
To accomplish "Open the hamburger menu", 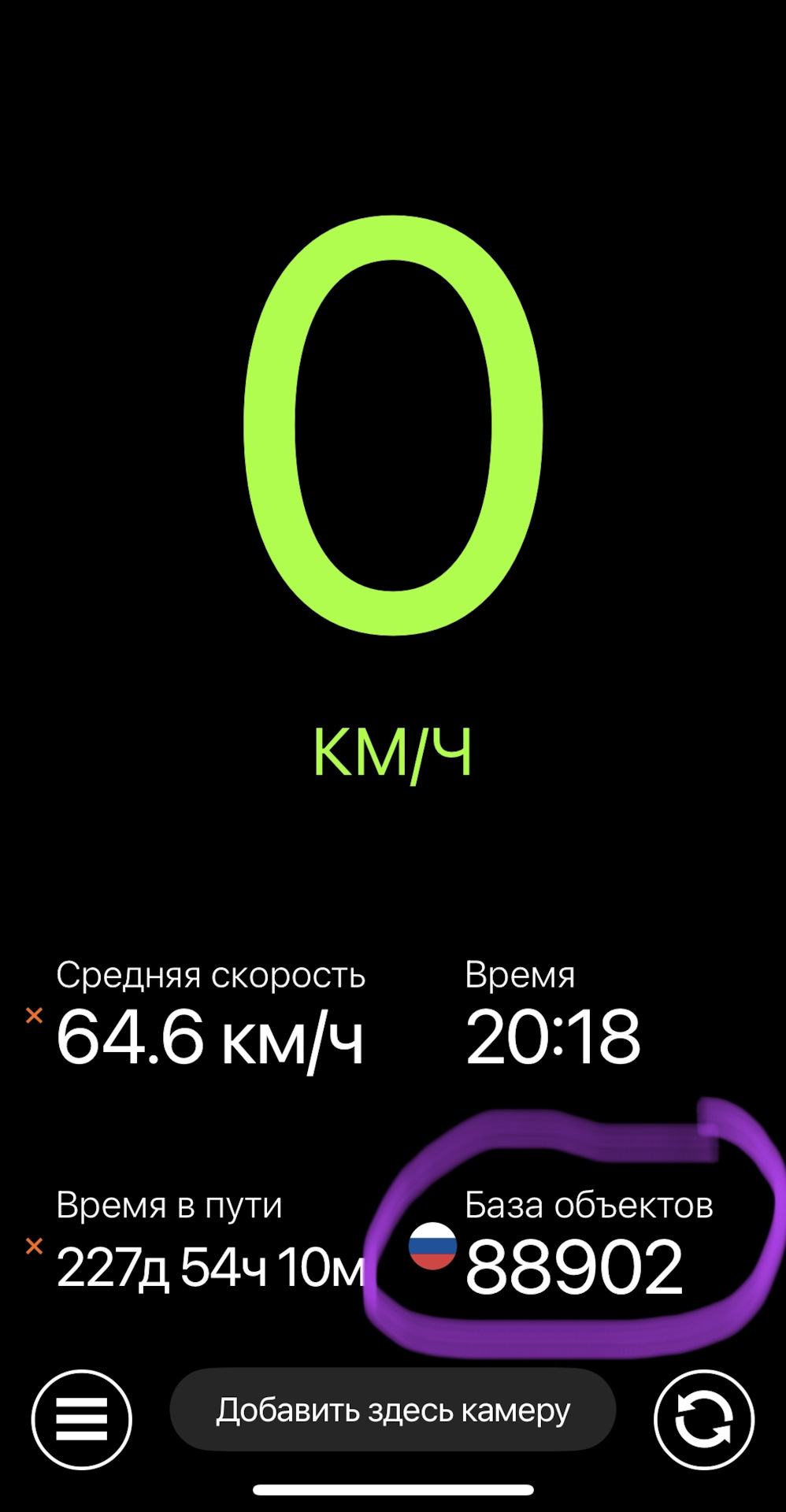I will pyautogui.click(x=81, y=1419).
